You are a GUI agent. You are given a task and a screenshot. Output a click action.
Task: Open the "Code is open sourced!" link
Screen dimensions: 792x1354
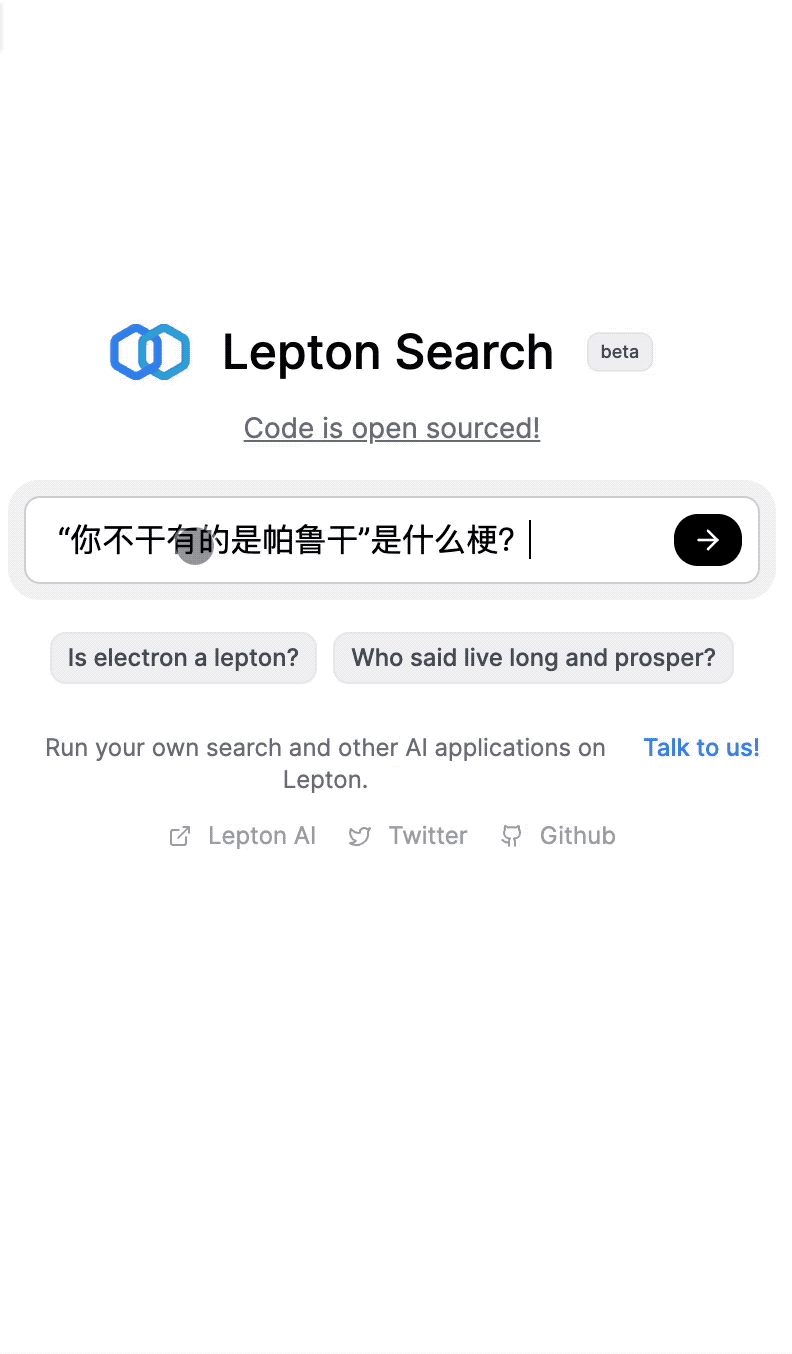(391, 428)
